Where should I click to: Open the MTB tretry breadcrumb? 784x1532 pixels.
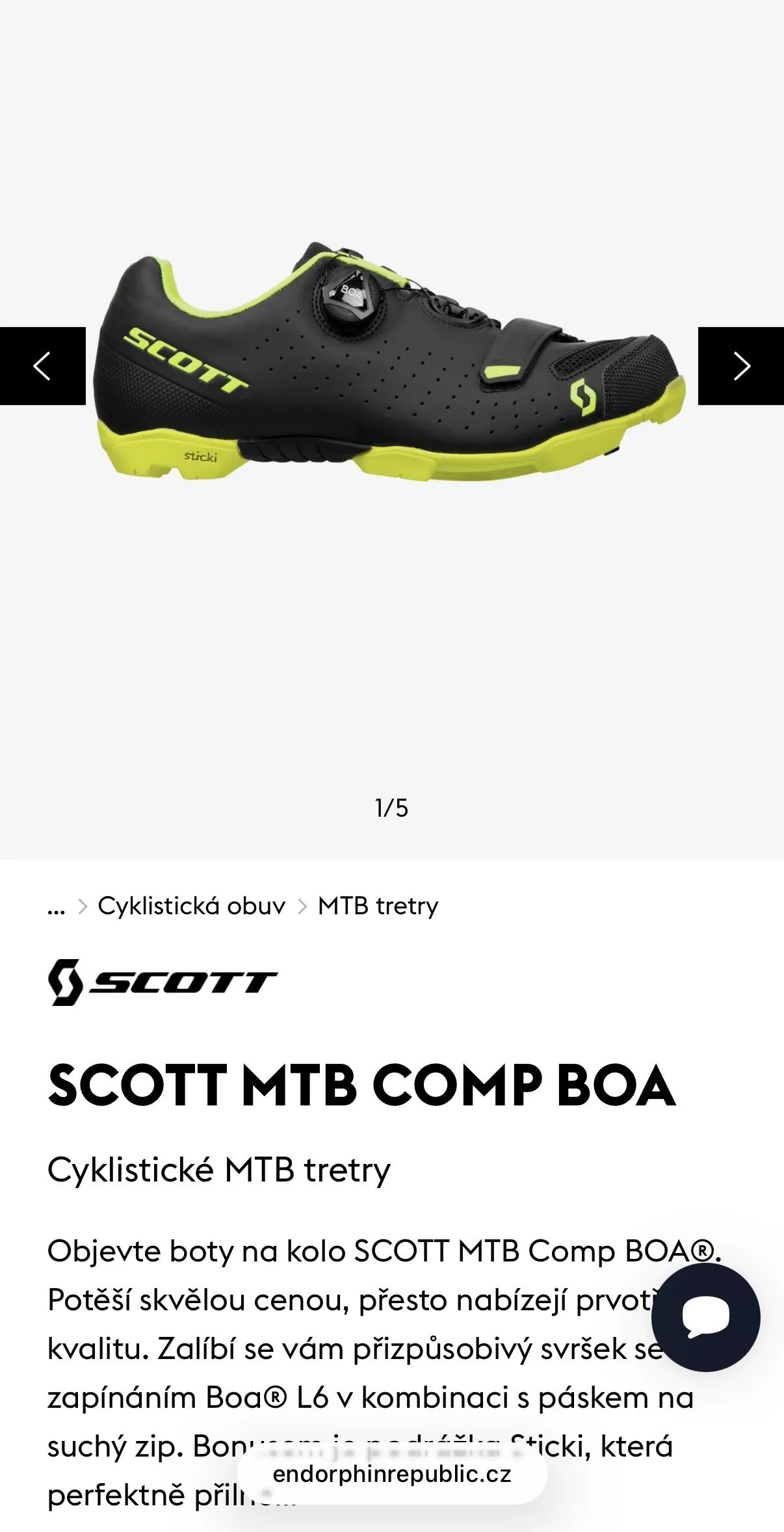(x=378, y=906)
